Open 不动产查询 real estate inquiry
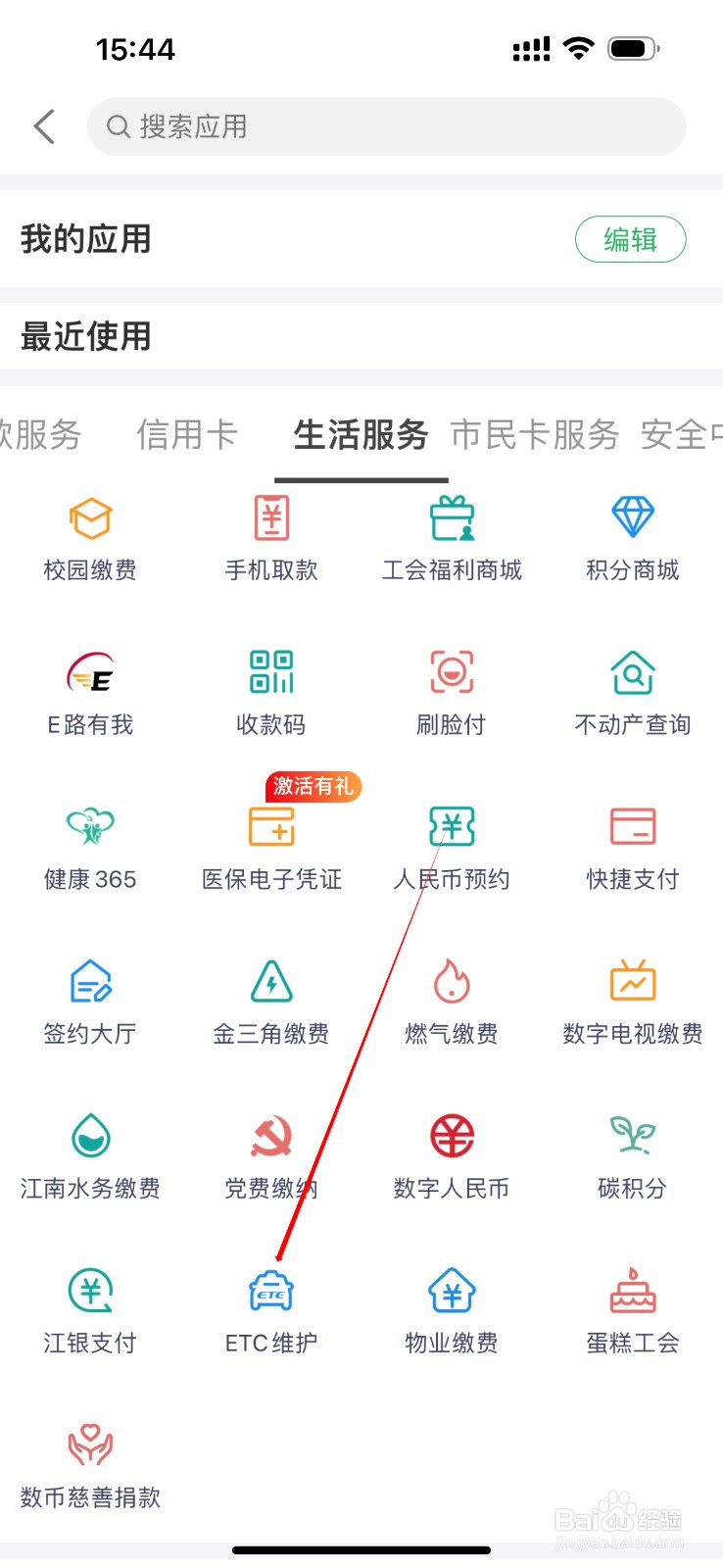The height and width of the screenshot is (1568, 723). [632, 691]
